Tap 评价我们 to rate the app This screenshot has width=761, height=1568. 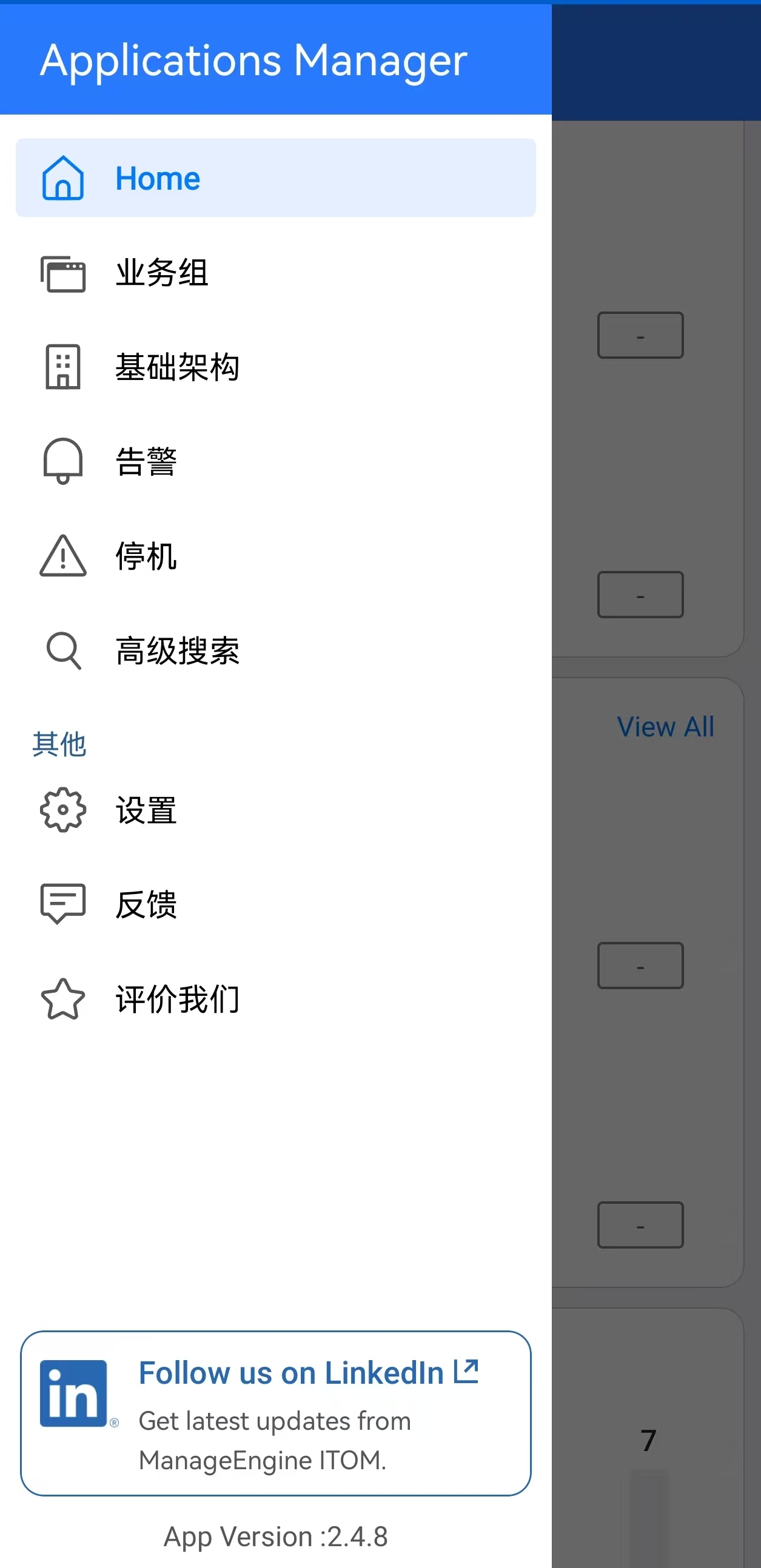[176, 999]
